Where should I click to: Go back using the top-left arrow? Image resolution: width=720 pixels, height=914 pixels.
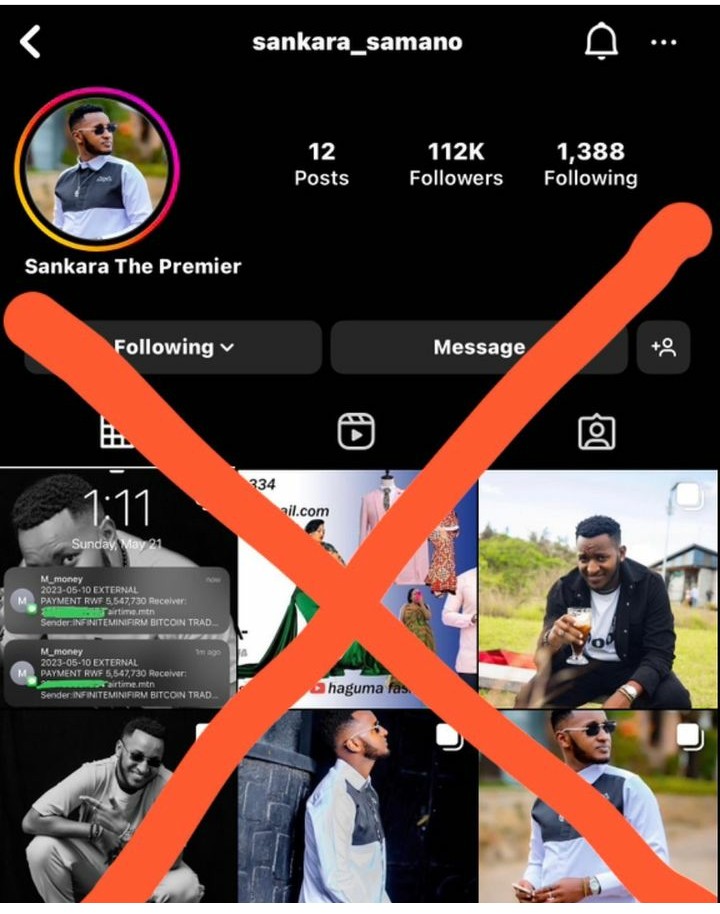[31, 42]
